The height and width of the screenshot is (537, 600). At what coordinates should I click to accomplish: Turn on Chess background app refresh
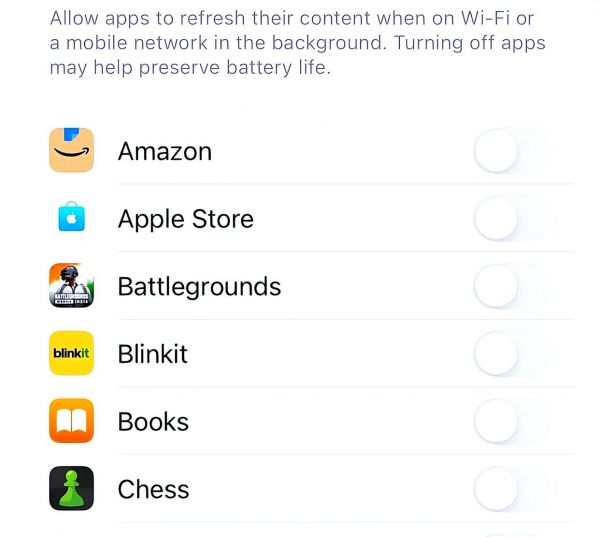click(511, 489)
